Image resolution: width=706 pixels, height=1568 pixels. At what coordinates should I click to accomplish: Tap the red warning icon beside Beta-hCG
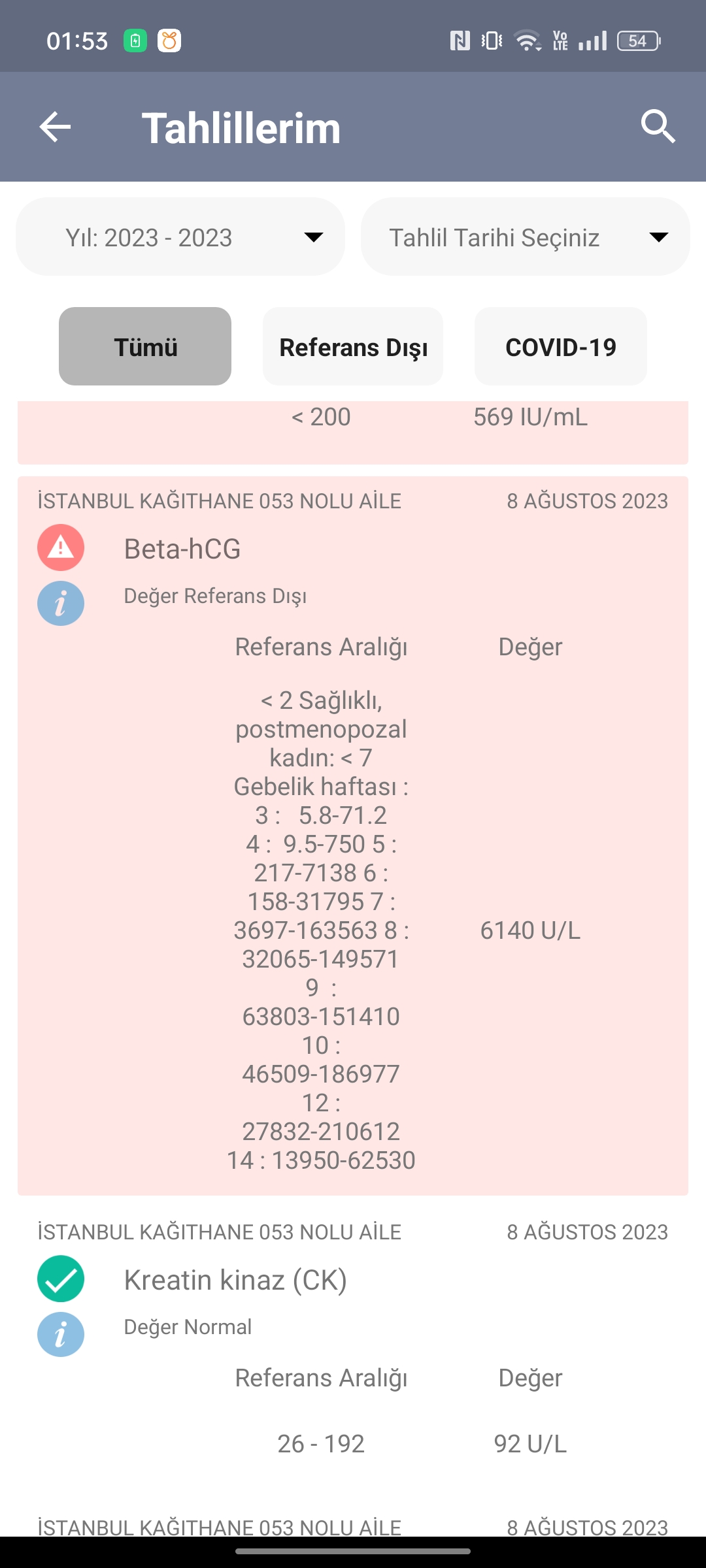tap(61, 549)
